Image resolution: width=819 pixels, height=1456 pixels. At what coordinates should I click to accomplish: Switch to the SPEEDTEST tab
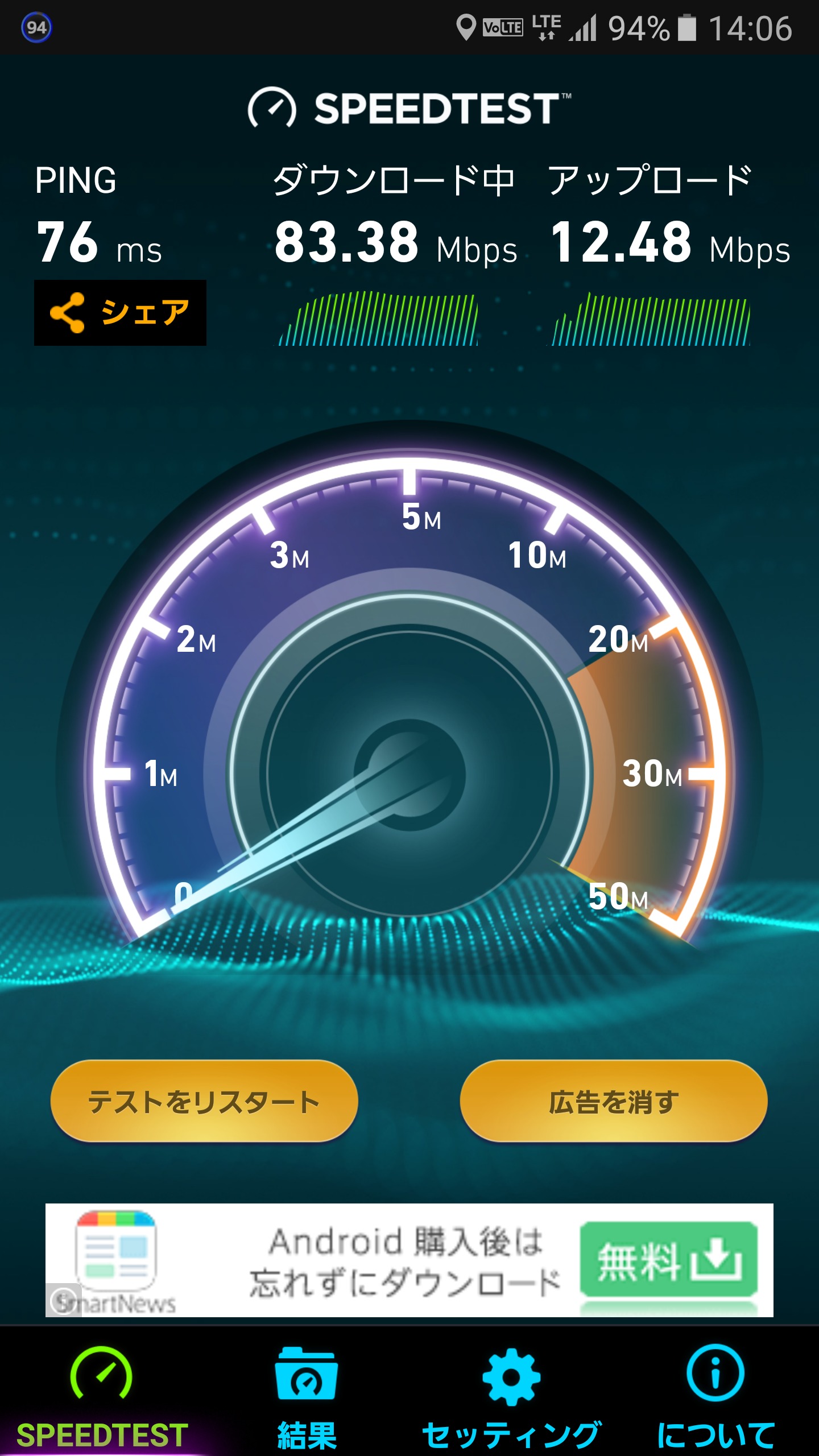tap(102, 1393)
